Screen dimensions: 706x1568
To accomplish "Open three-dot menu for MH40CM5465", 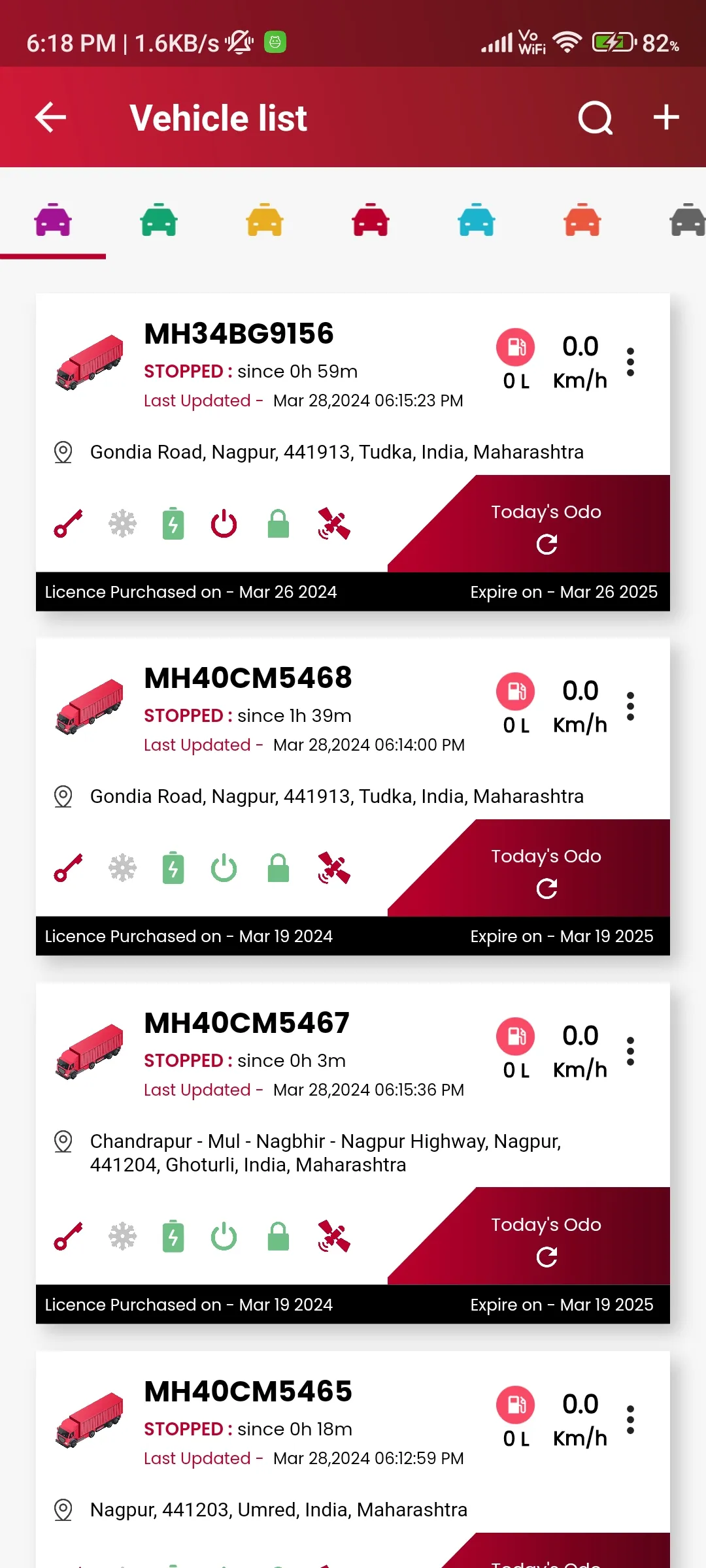I will point(630,1420).
